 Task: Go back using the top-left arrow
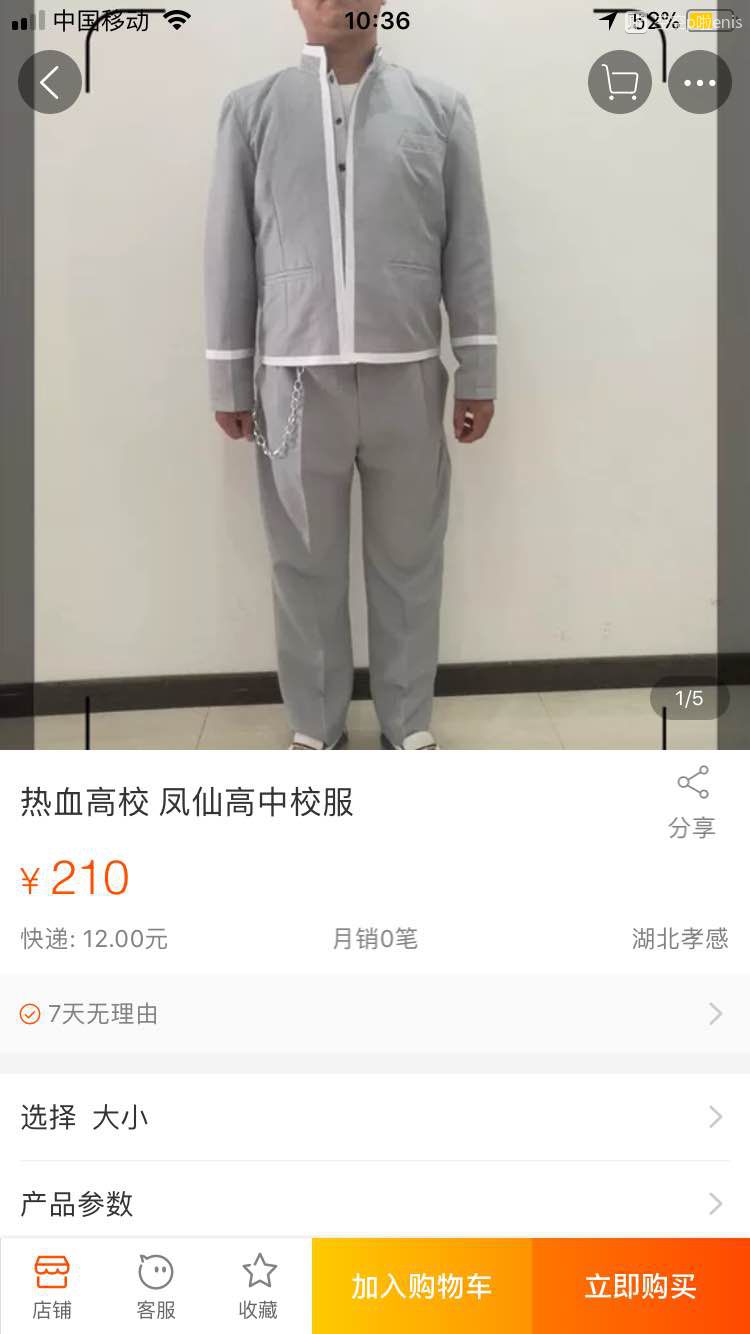tap(50, 82)
